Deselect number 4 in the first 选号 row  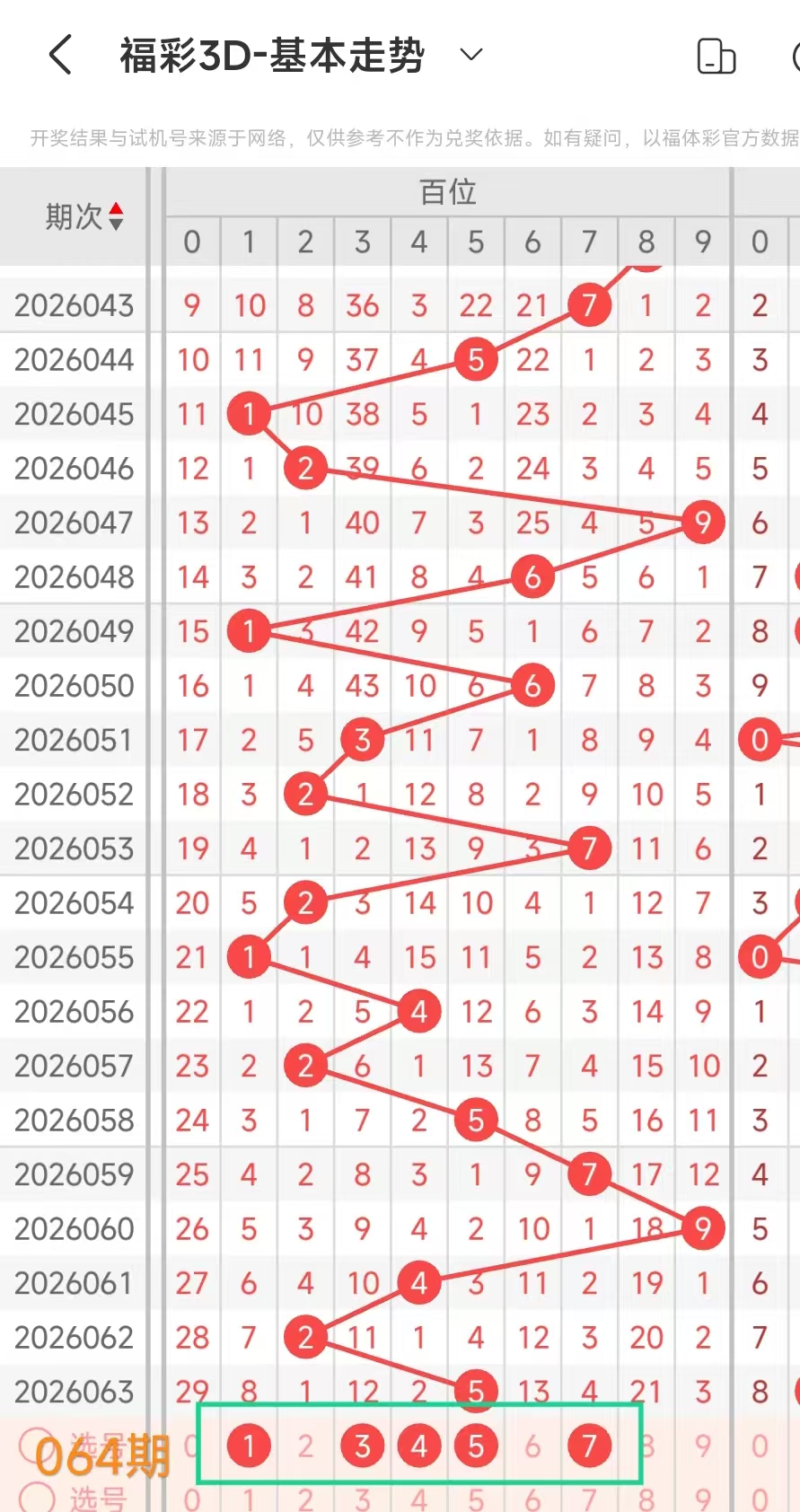pos(419,1446)
